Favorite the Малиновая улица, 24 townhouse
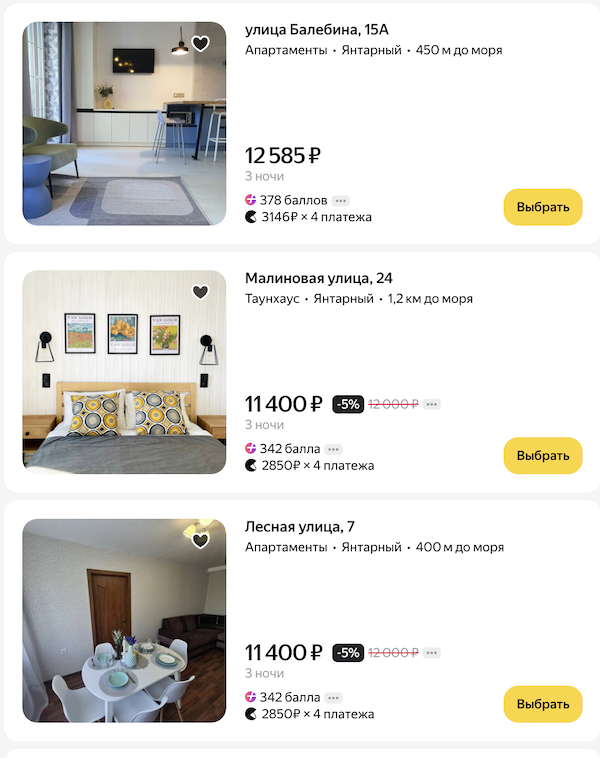This screenshot has width=600, height=758. [x=200, y=292]
